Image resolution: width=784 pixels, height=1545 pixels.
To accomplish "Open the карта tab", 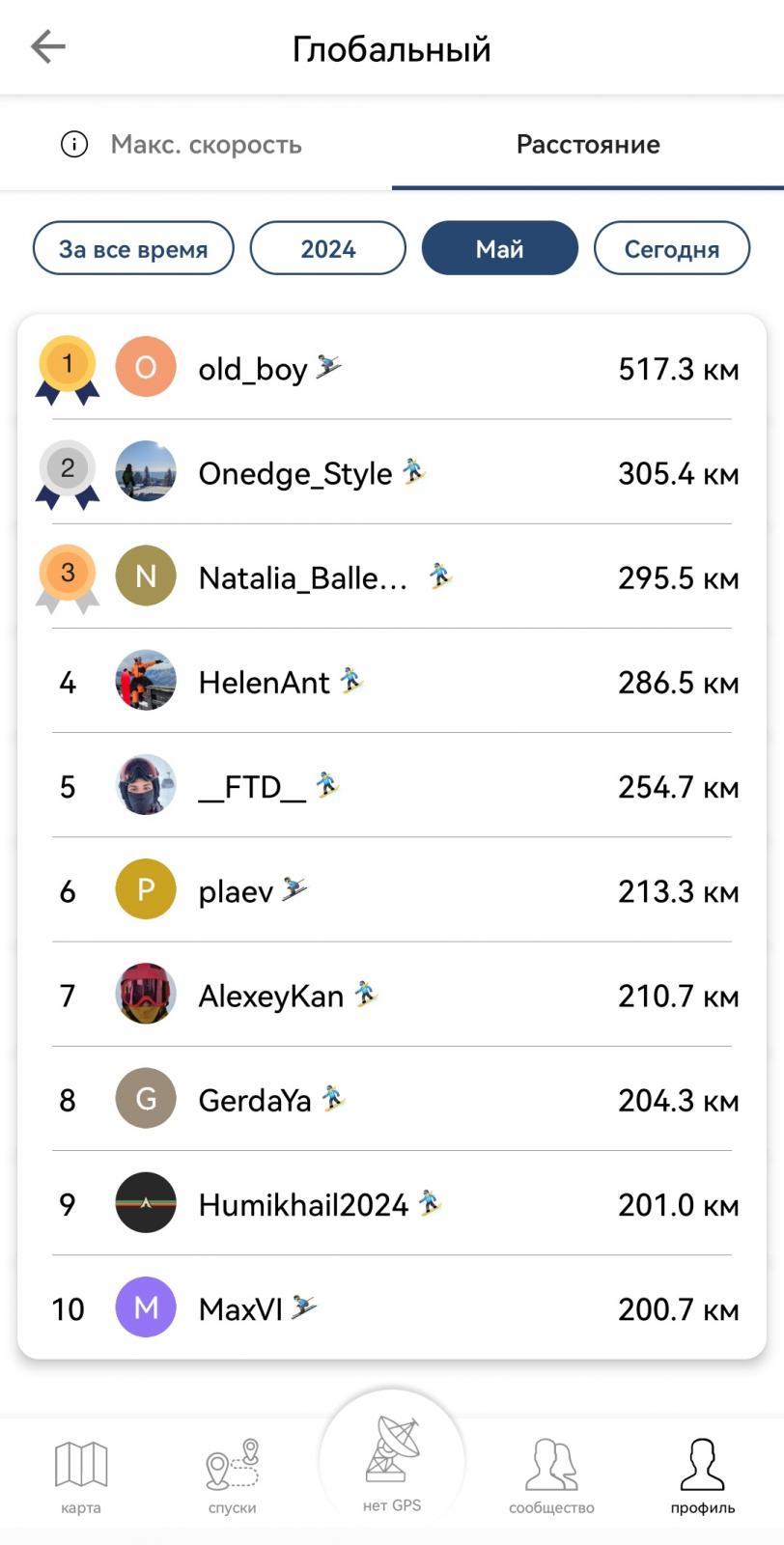I will pyautogui.click(x=81, y=1477).
